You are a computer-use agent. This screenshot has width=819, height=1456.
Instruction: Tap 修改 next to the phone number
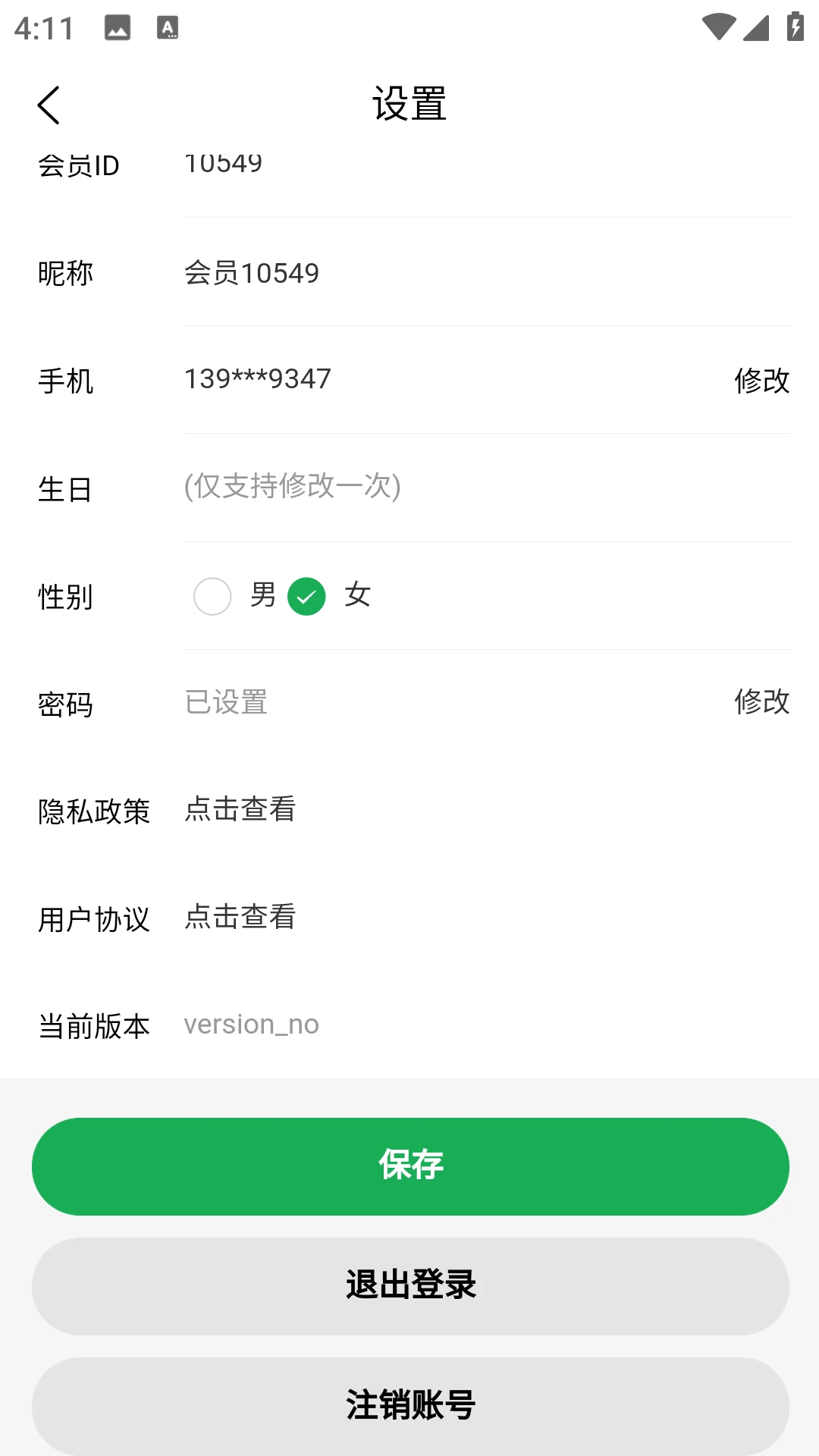point(761,380)
